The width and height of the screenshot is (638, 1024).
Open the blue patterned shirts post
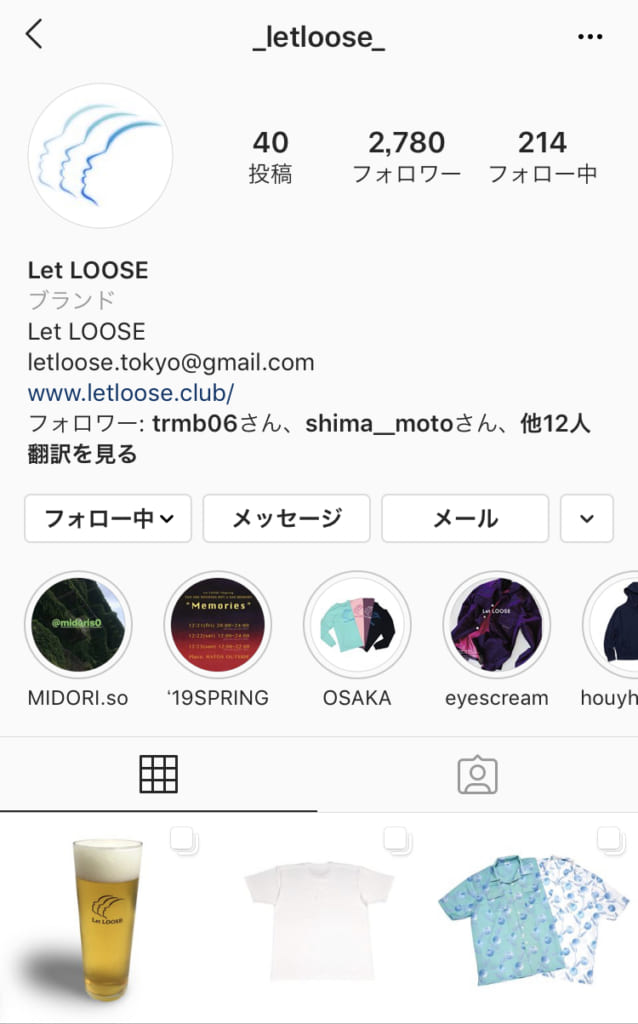(x=532, y=917)
